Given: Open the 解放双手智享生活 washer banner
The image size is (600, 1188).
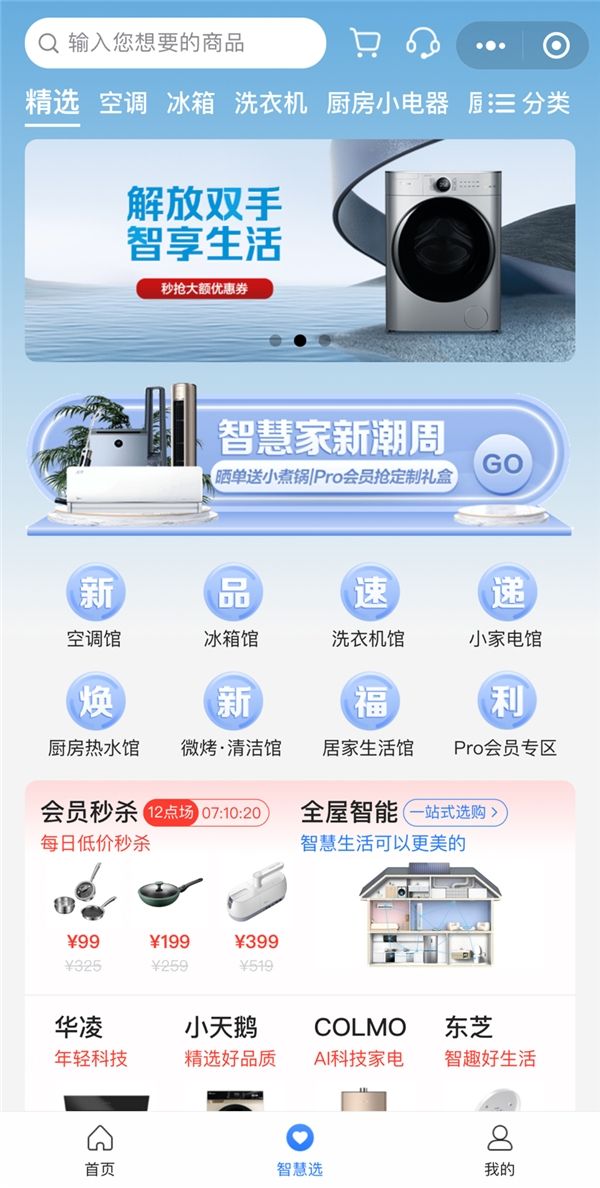Looking at the screenshot, I should 300,249.
